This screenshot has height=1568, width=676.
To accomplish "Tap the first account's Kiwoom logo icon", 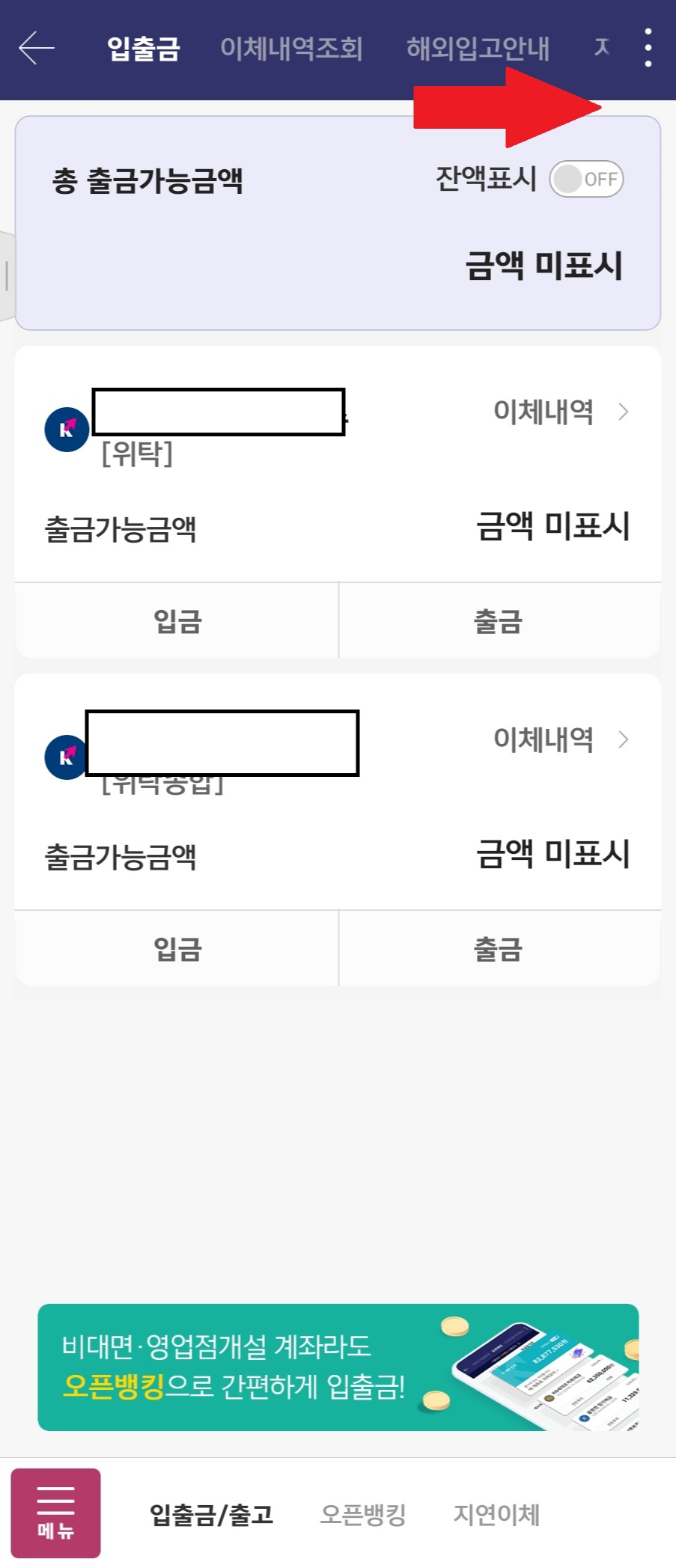I will 66,430.
